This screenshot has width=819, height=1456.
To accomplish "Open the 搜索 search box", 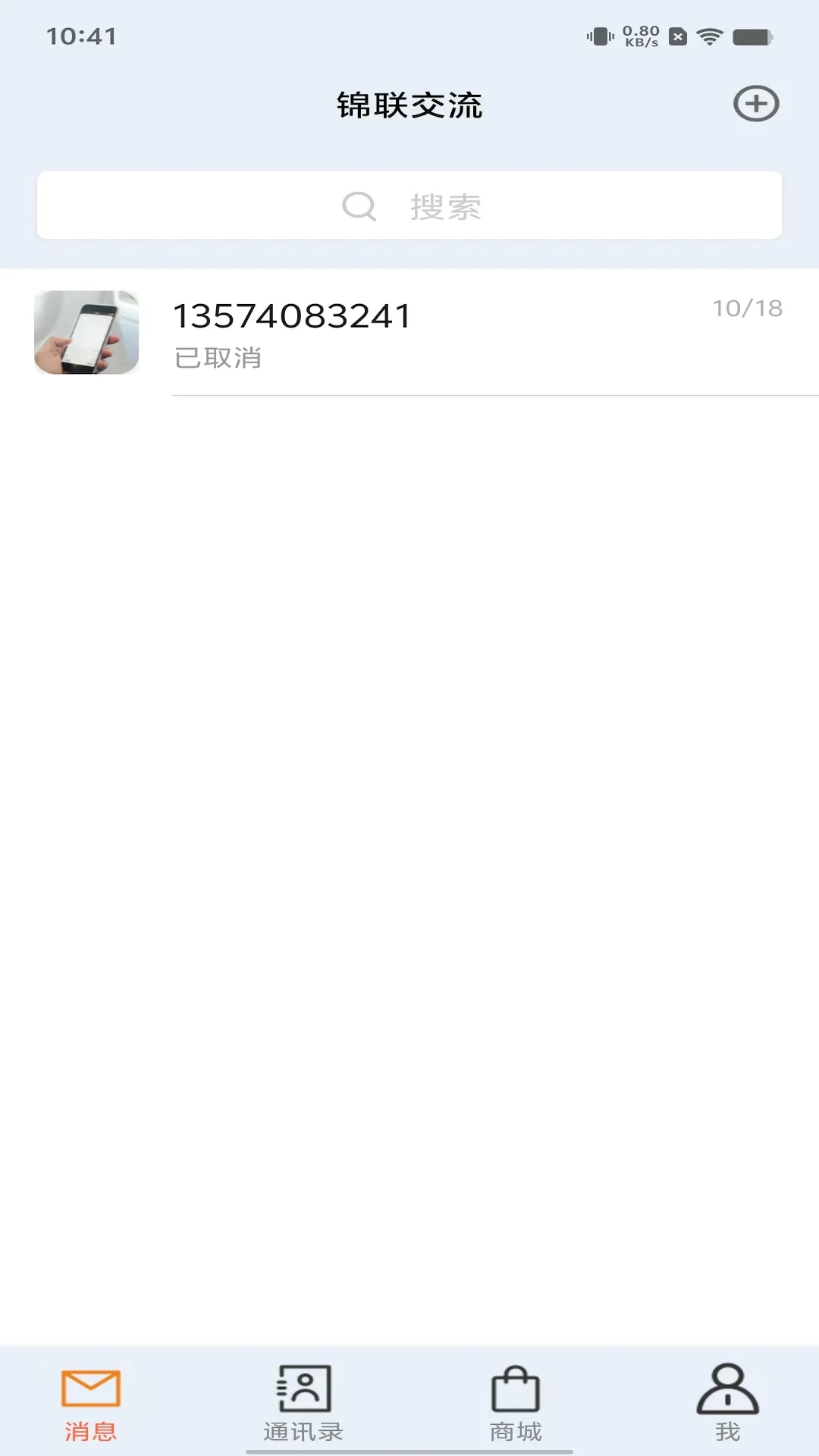I will (x=409, y=206).
